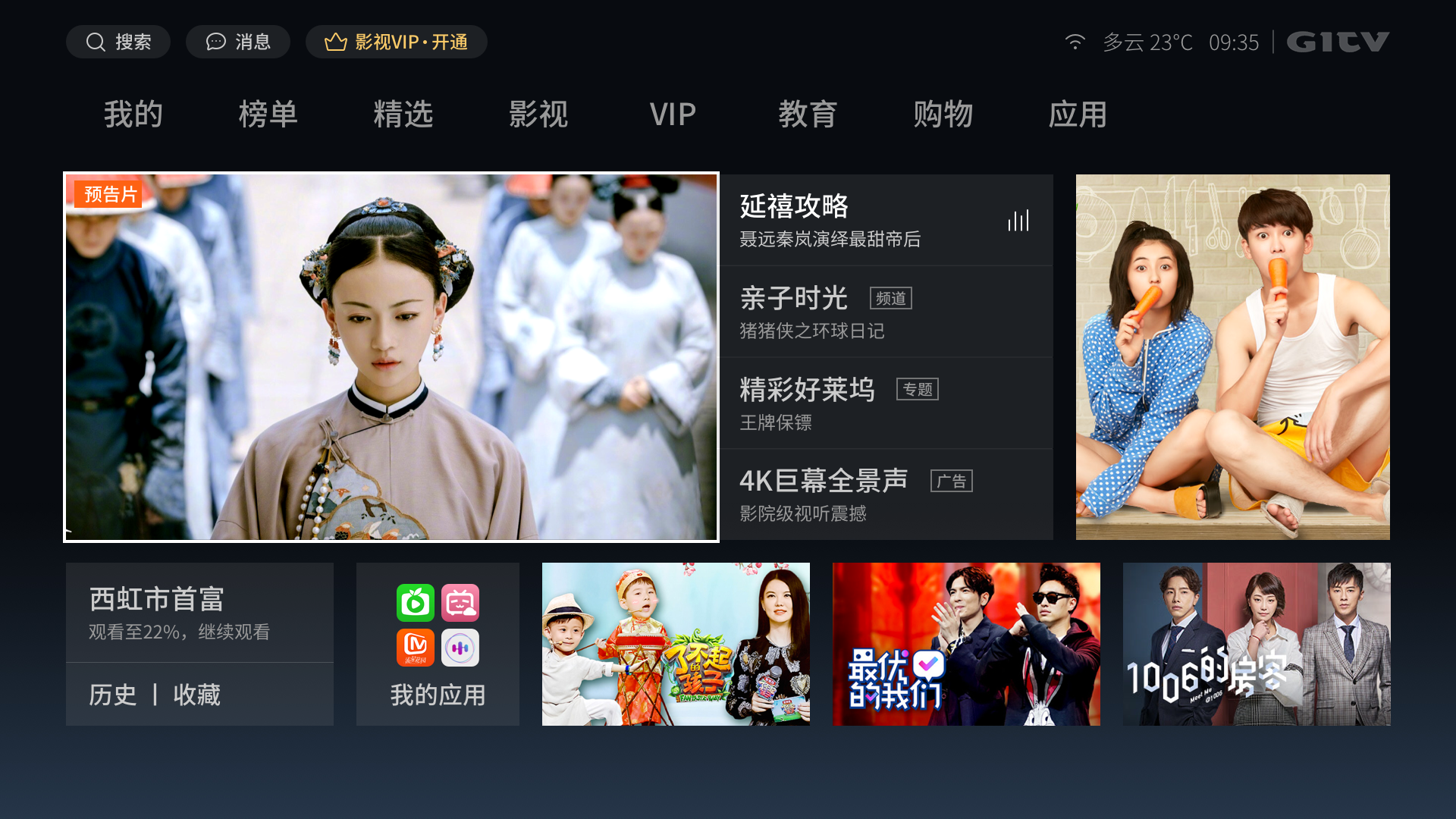Open the 搜索 search button

coord(118,42)
